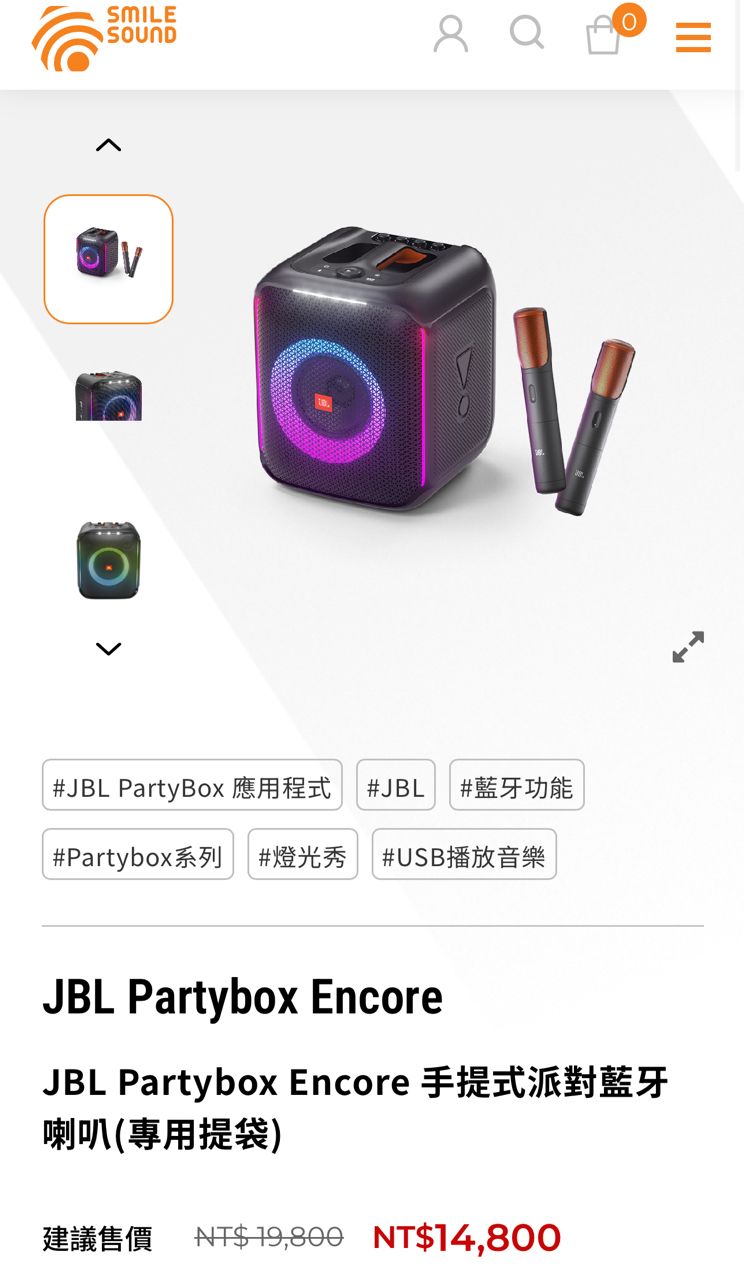This screenshot has height=1280, width=744.
Task: View the shopping cart
Action: coord(604,36)
